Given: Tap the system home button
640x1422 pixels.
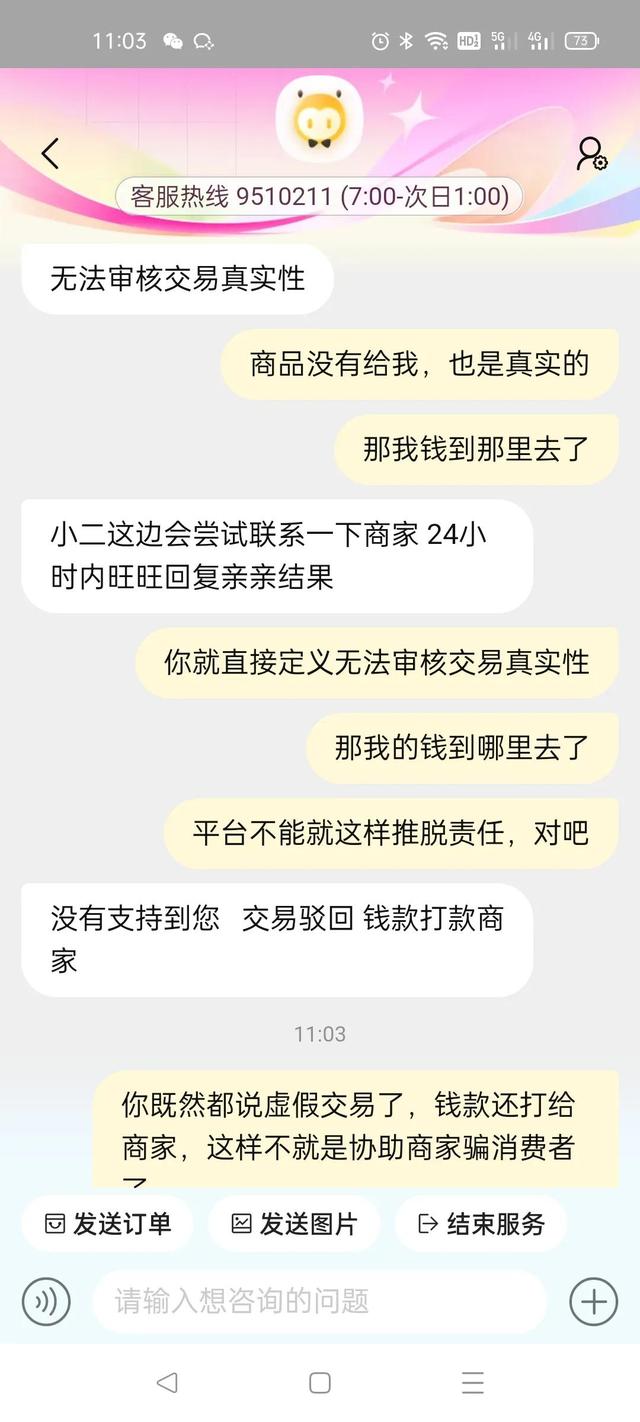Looking at the screenshot, I should 320,1383.
